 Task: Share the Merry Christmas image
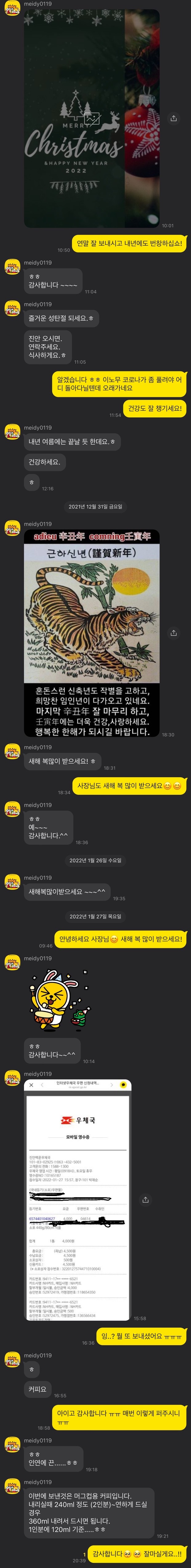coord(173,118)
